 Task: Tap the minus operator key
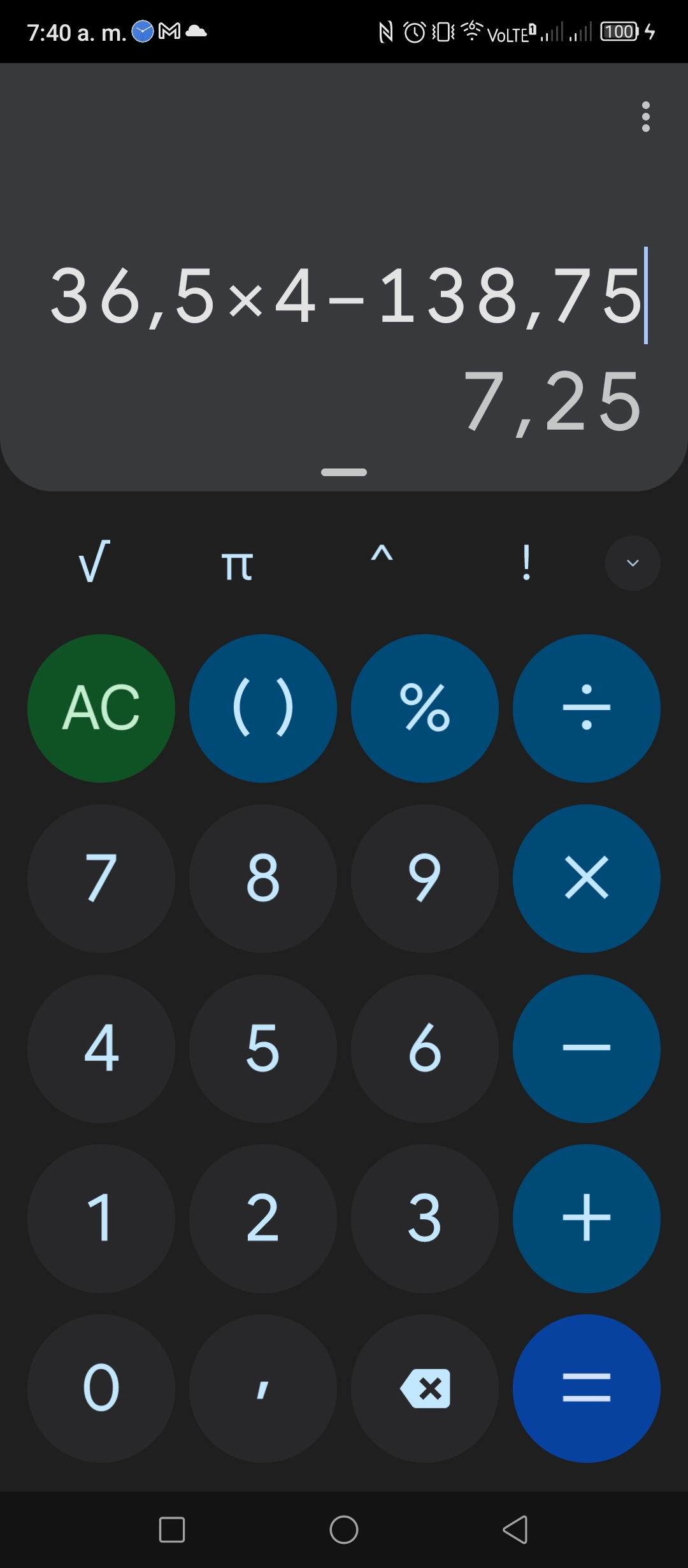click(x=587, y=1049)
